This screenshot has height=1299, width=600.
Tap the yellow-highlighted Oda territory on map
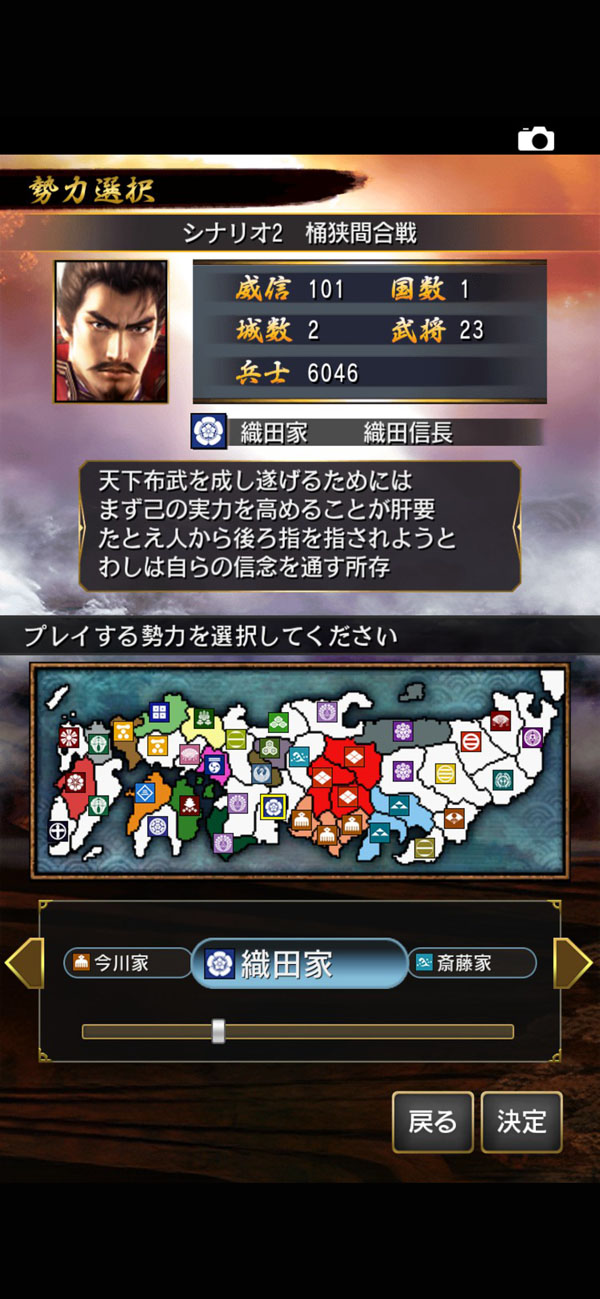point(273,805)
